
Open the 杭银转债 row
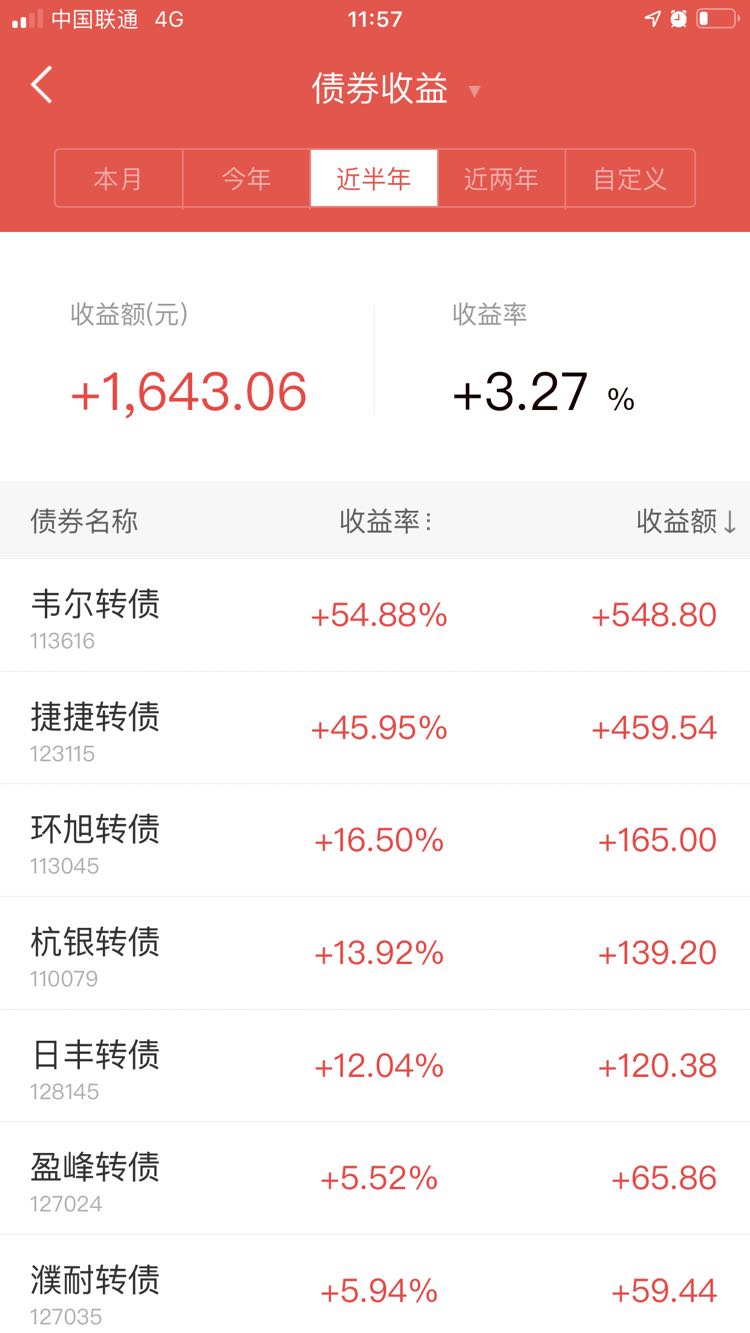[375, 953]
